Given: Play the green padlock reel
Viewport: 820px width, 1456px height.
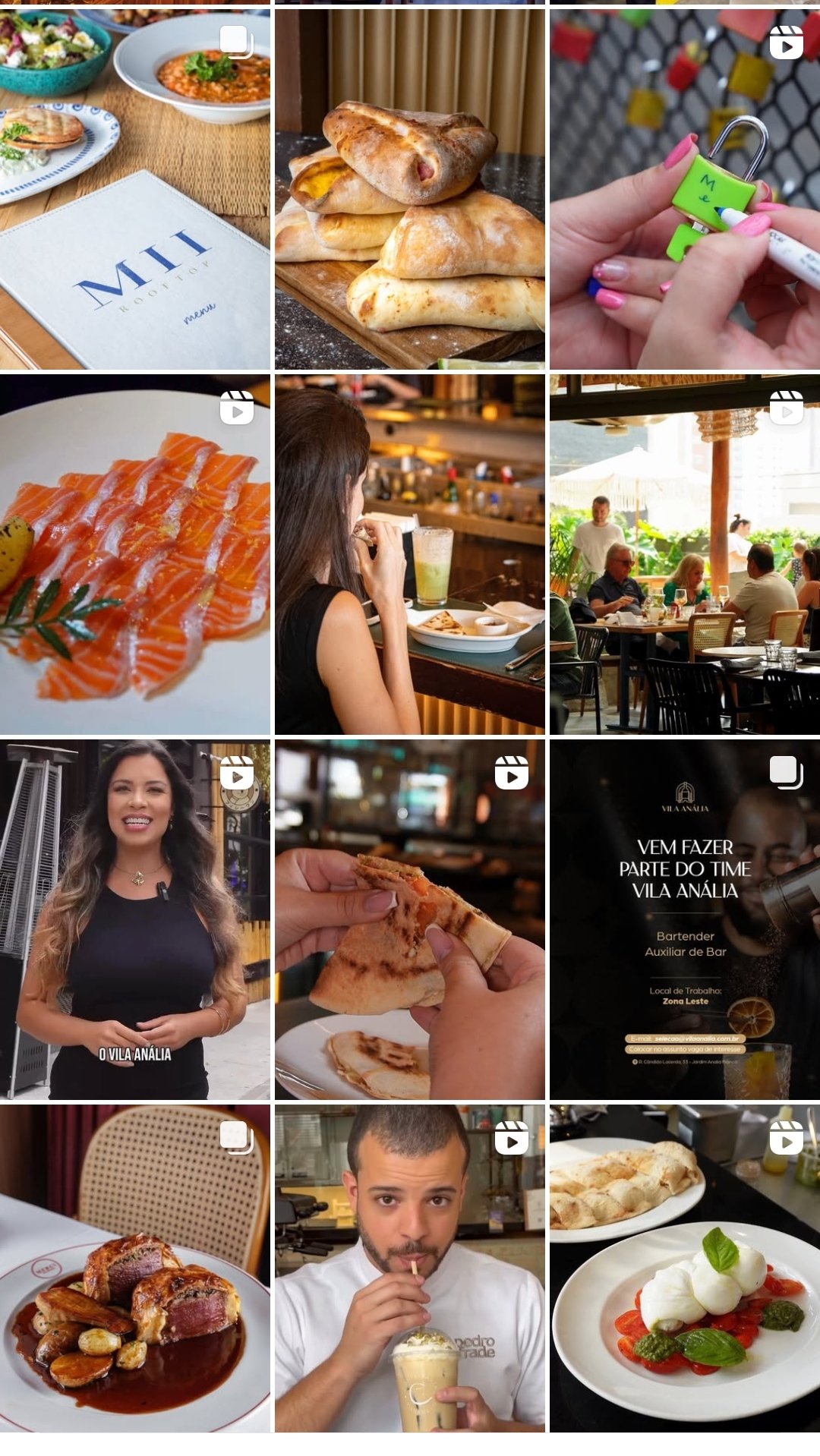Looking at the screenshot, I should coord(685,190).
